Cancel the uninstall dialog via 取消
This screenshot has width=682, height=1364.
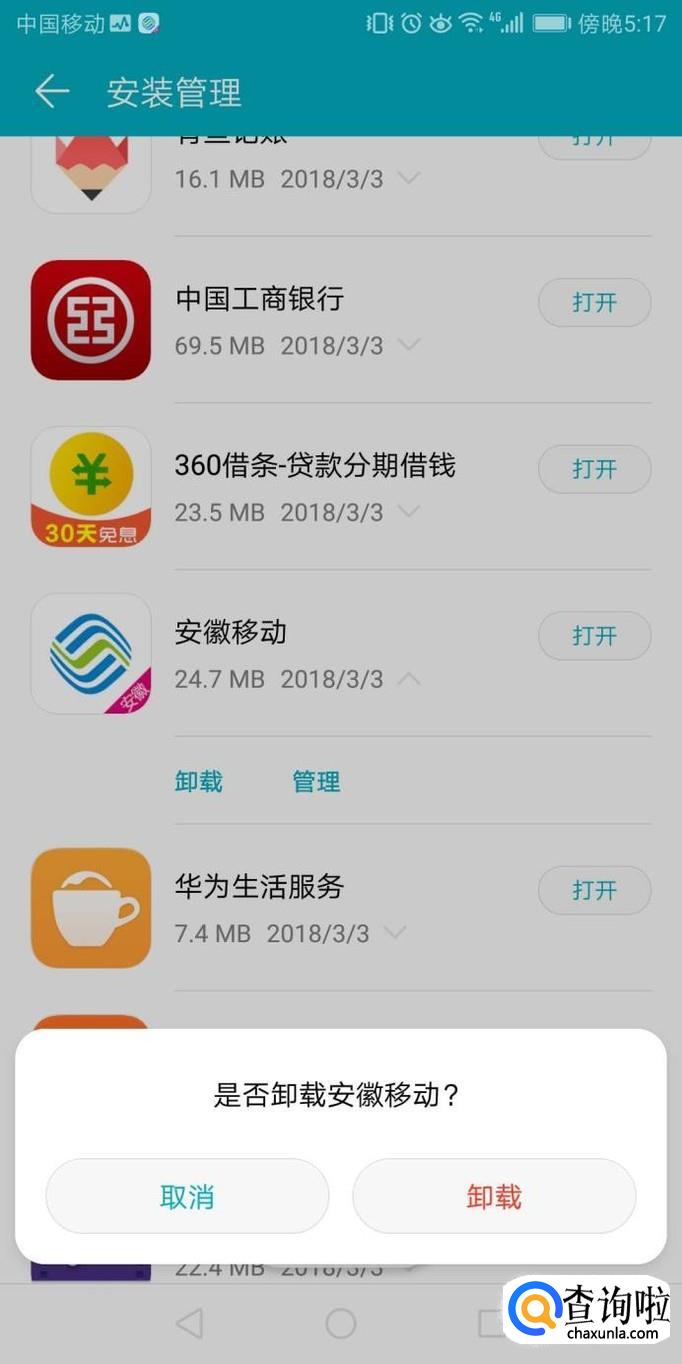click(x=187, y=1196)
